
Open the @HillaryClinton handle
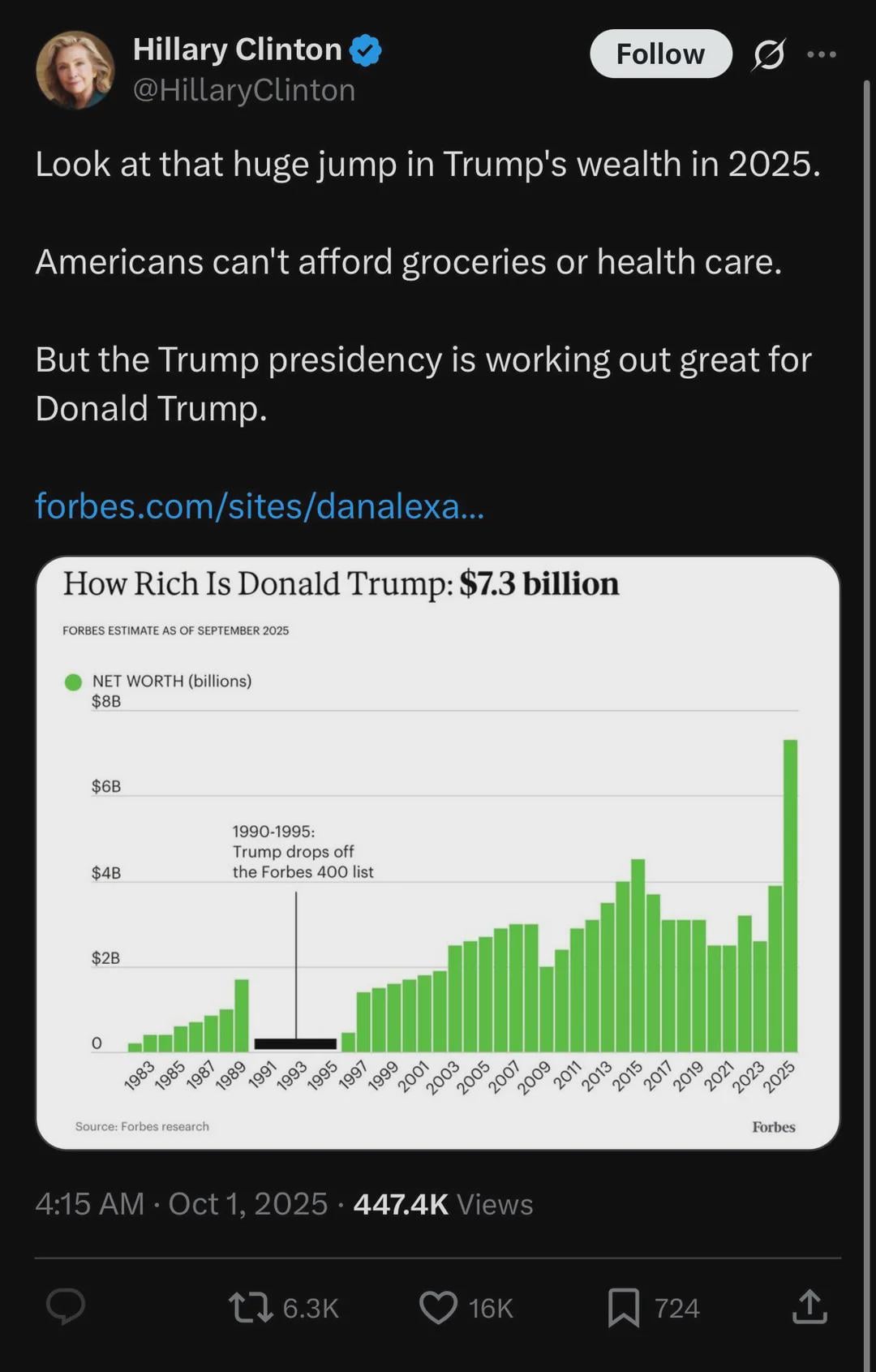(x=244, y=90)
